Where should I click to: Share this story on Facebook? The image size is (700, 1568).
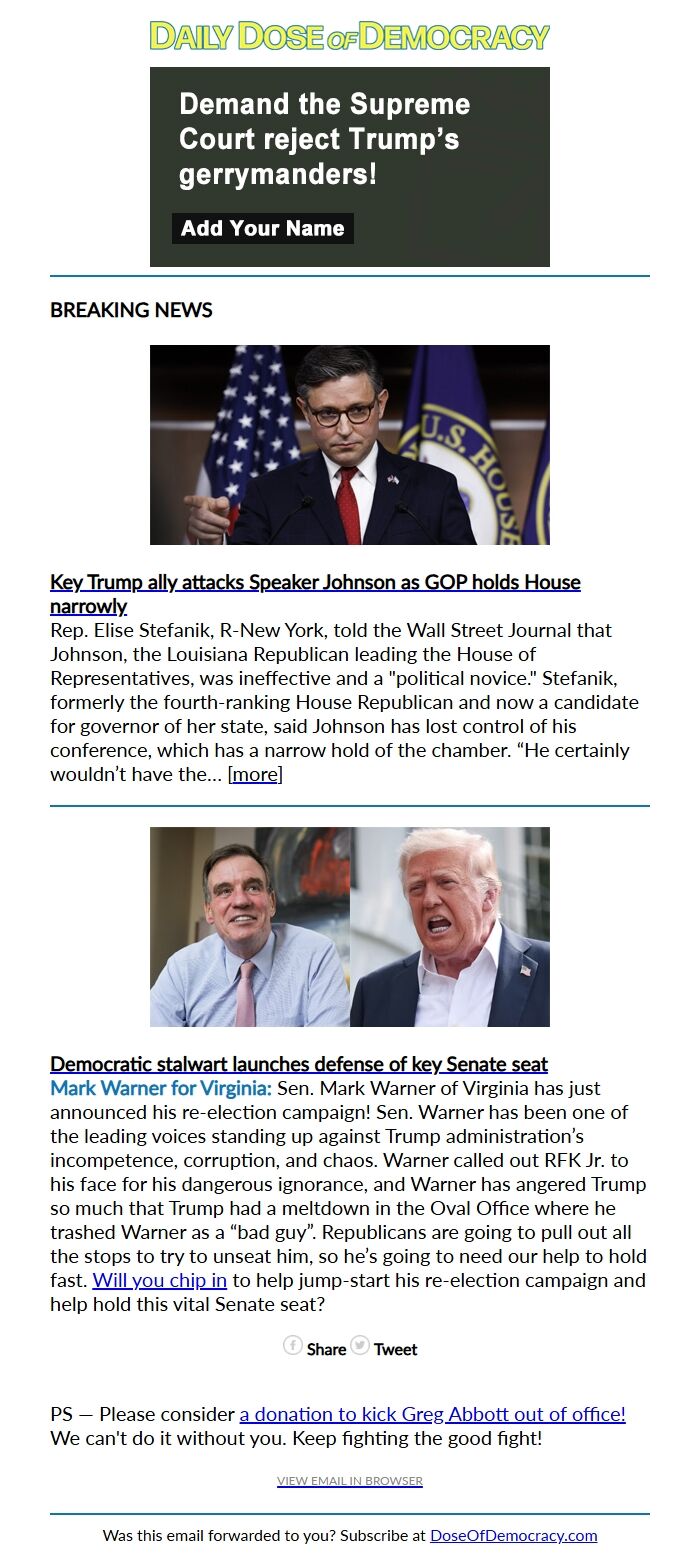pyautogui.click(x=315, y=1348)
